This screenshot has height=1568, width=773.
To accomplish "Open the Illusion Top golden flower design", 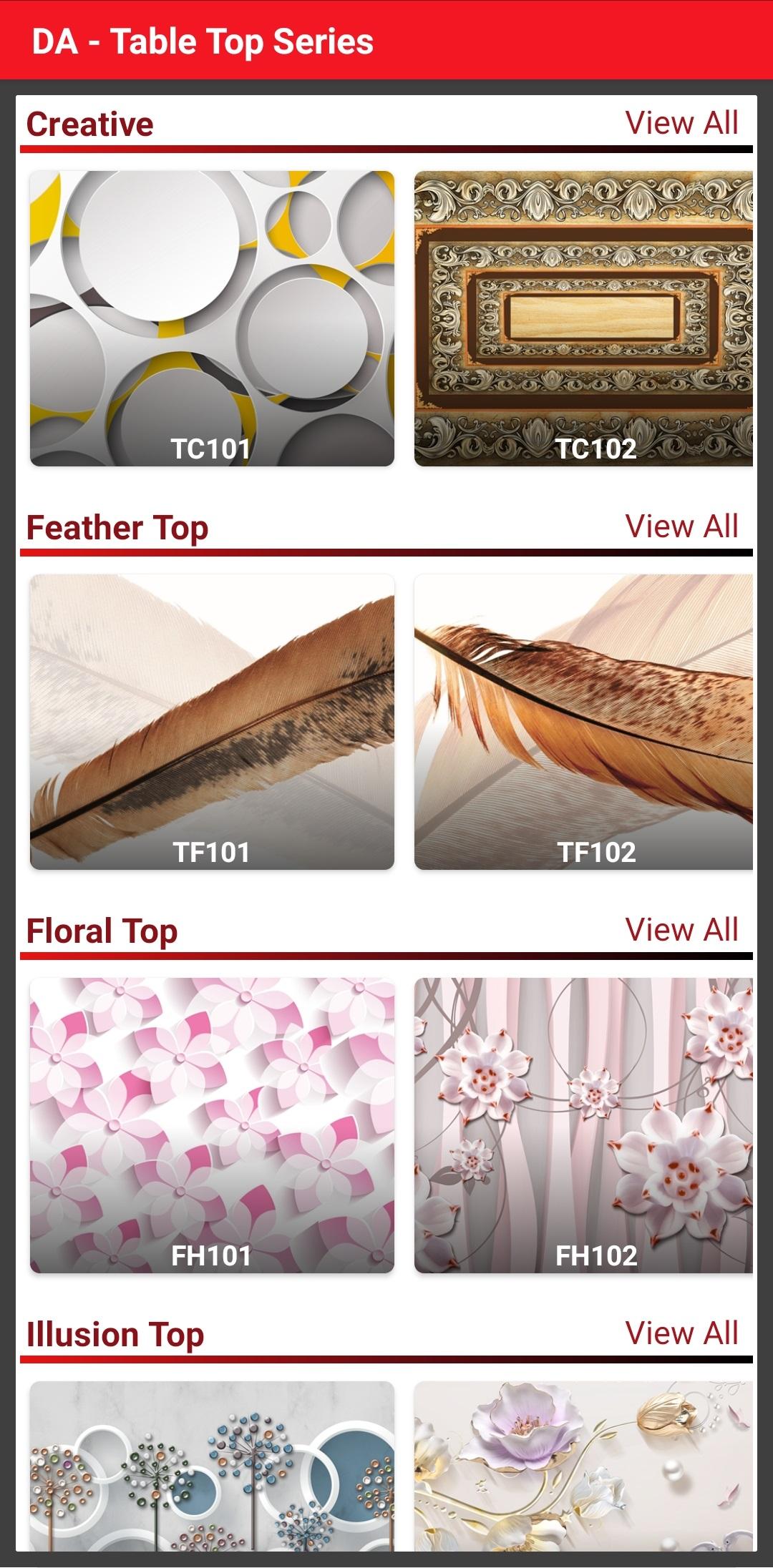I will (x=583, y=1466).
